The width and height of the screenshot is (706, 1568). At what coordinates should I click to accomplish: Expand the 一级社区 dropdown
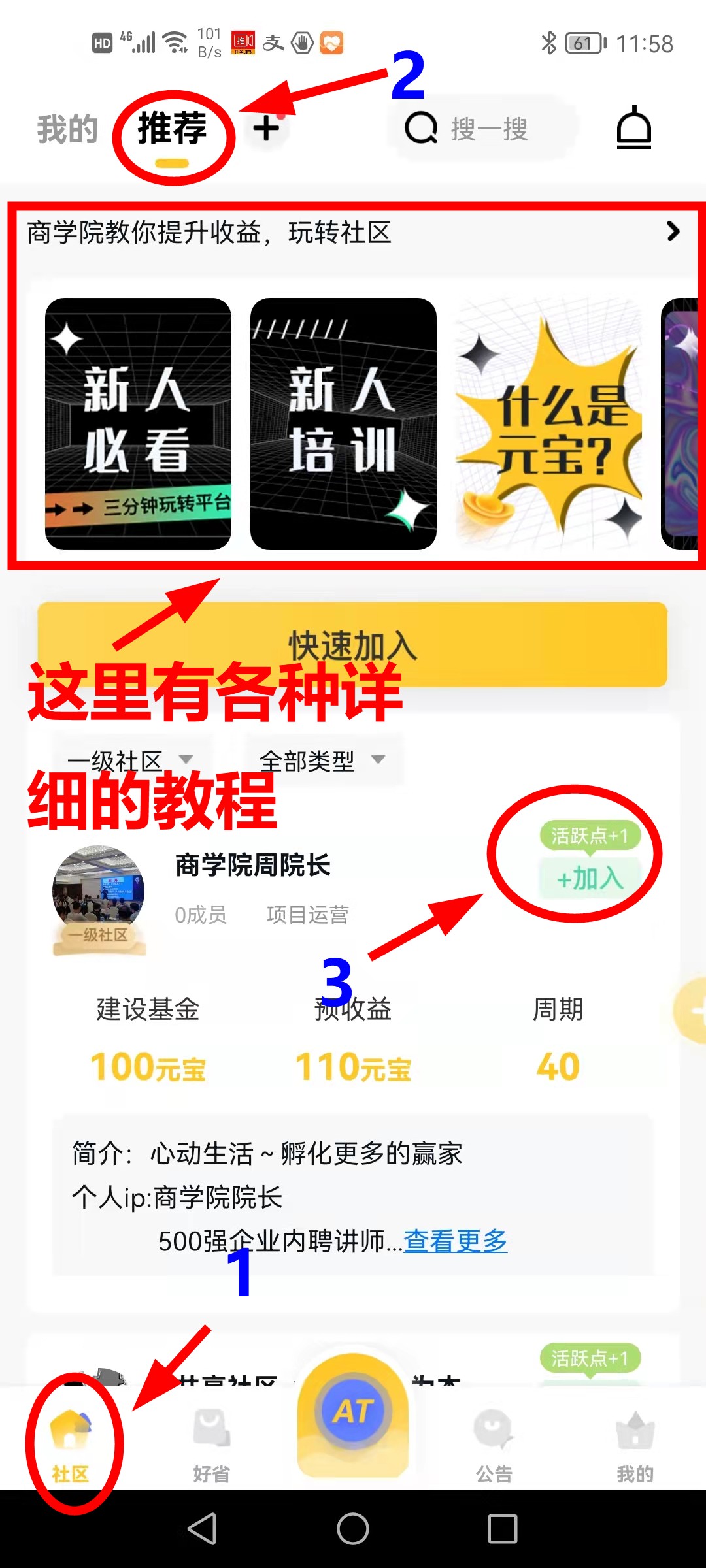(x=131, y=760)
